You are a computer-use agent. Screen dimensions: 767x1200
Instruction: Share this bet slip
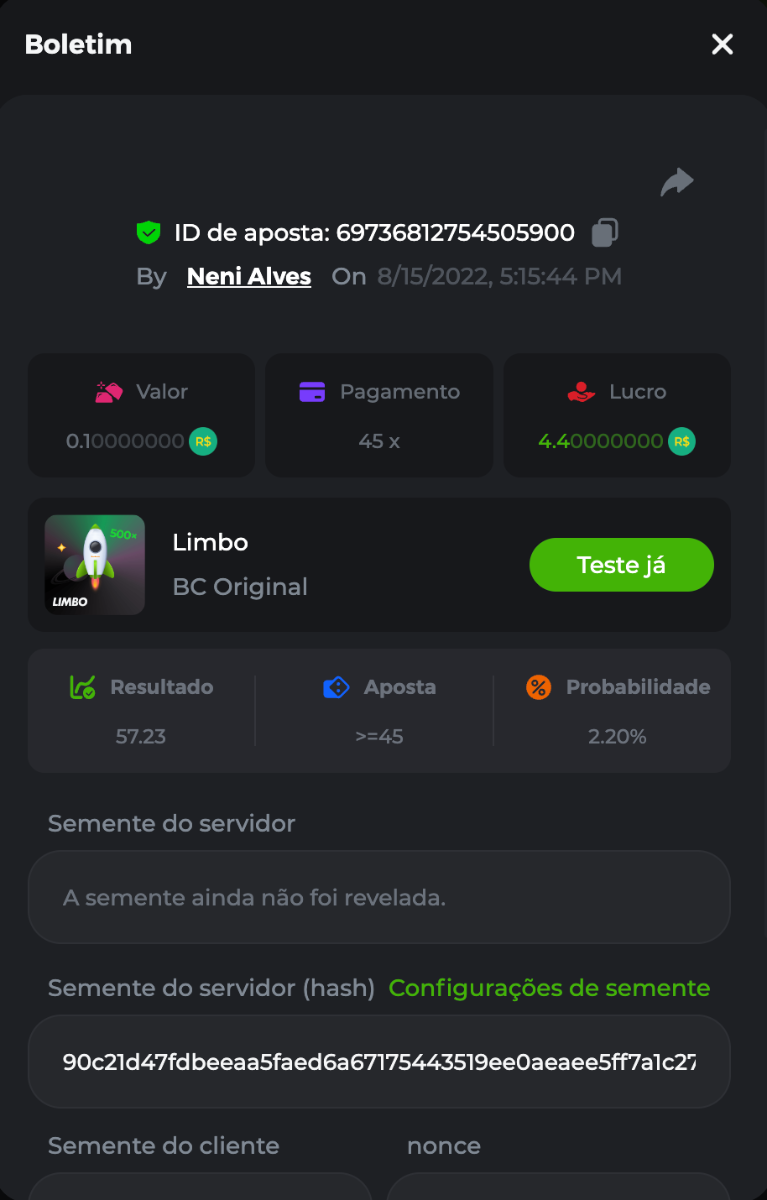pos(677,182)
